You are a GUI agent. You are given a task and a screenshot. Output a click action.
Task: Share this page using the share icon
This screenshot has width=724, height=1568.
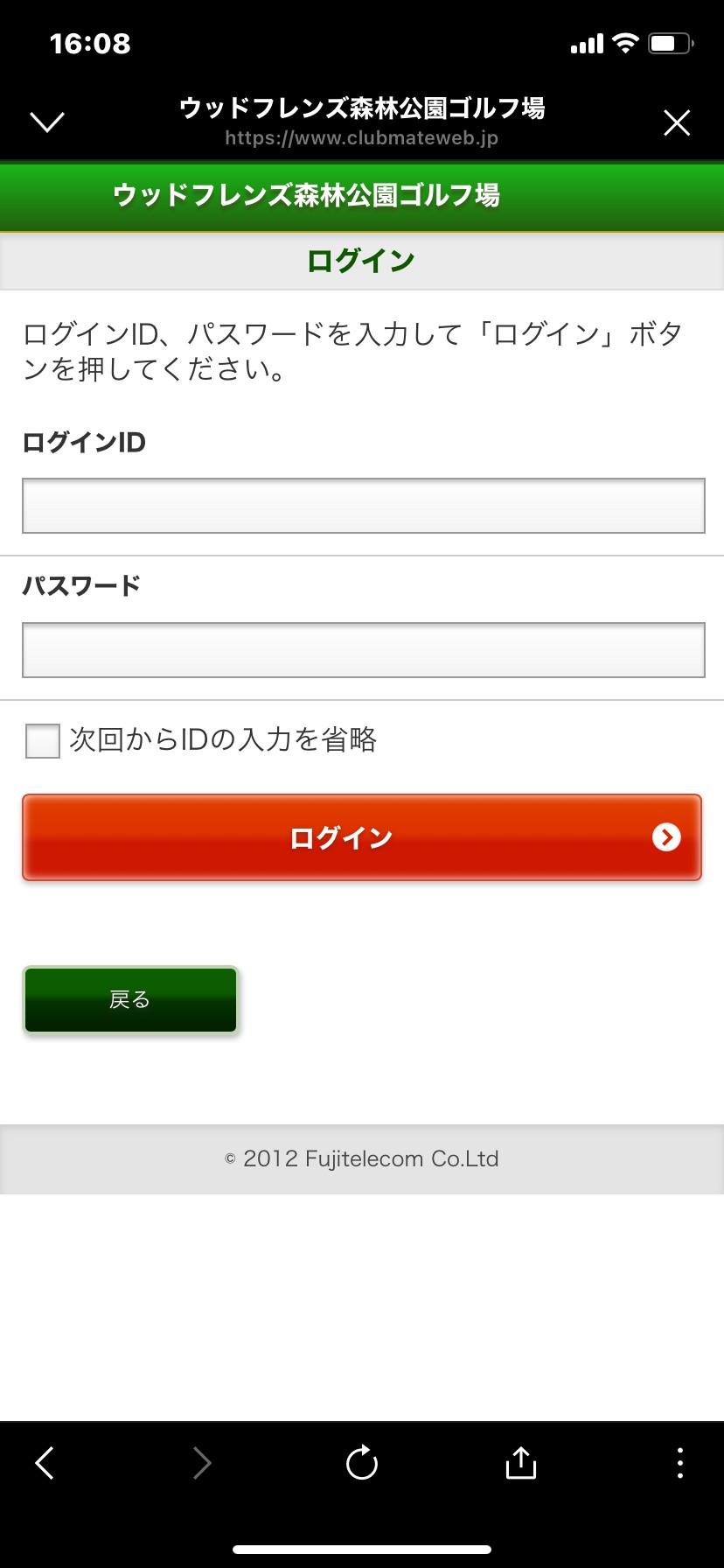(520, 1462)
